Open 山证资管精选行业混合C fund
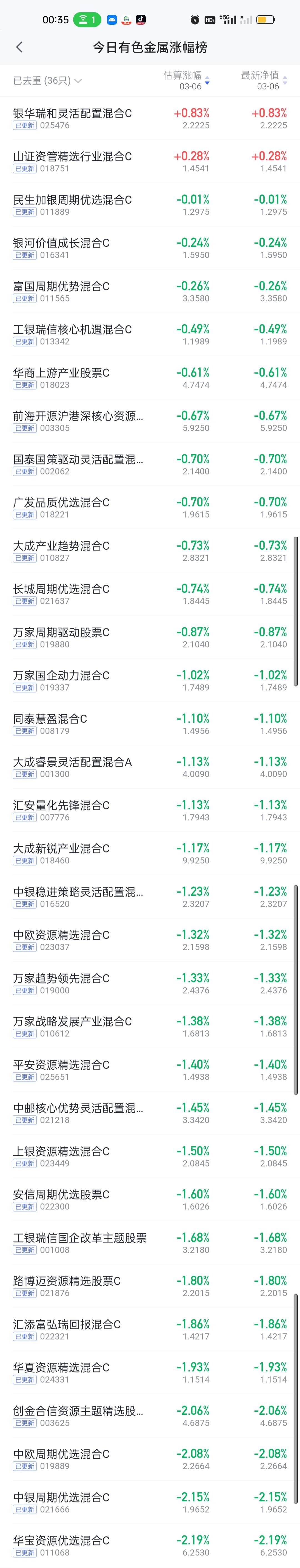 [x=150, y=162]
